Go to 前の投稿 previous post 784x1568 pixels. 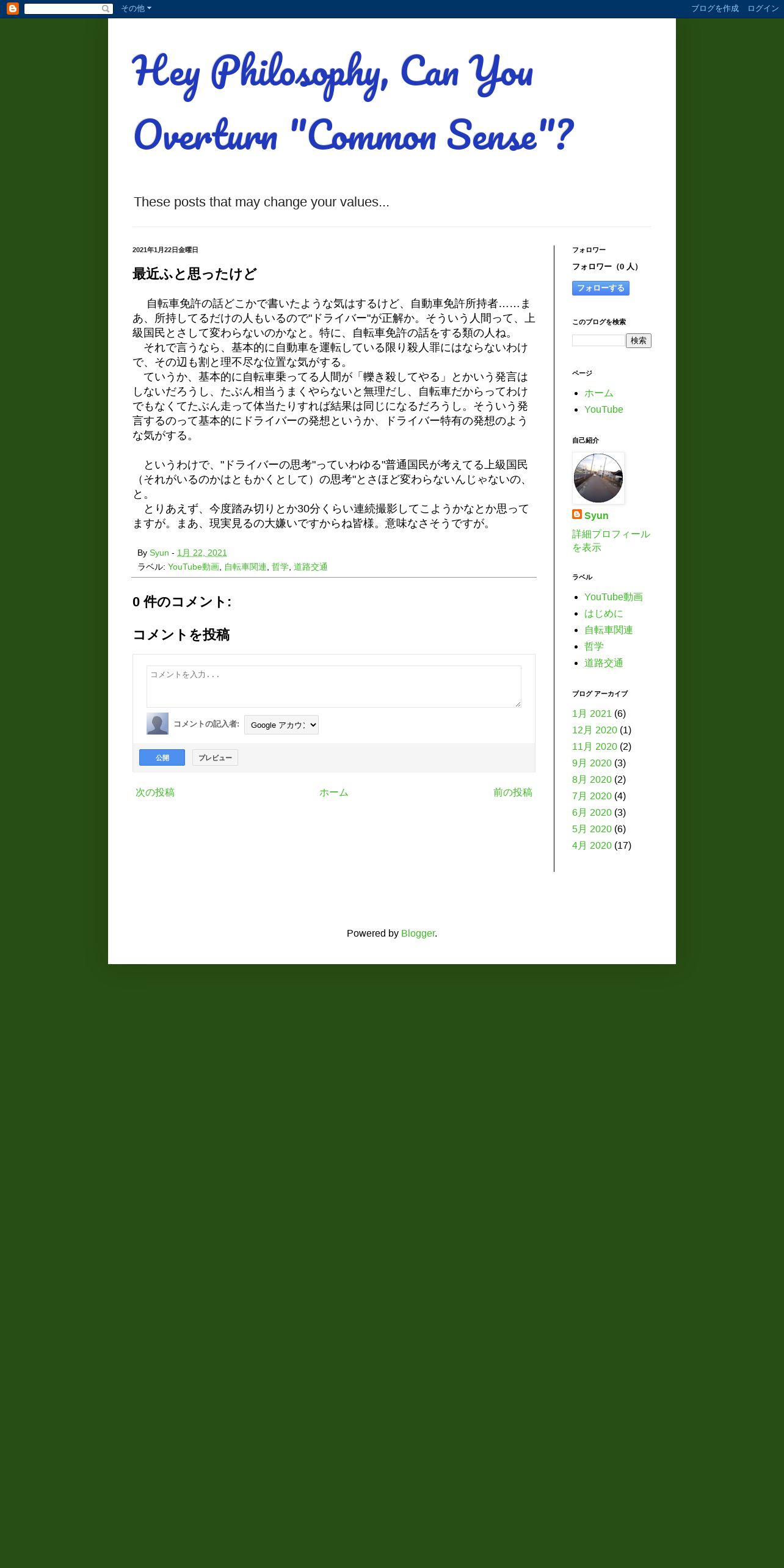[x=512, y=793]
